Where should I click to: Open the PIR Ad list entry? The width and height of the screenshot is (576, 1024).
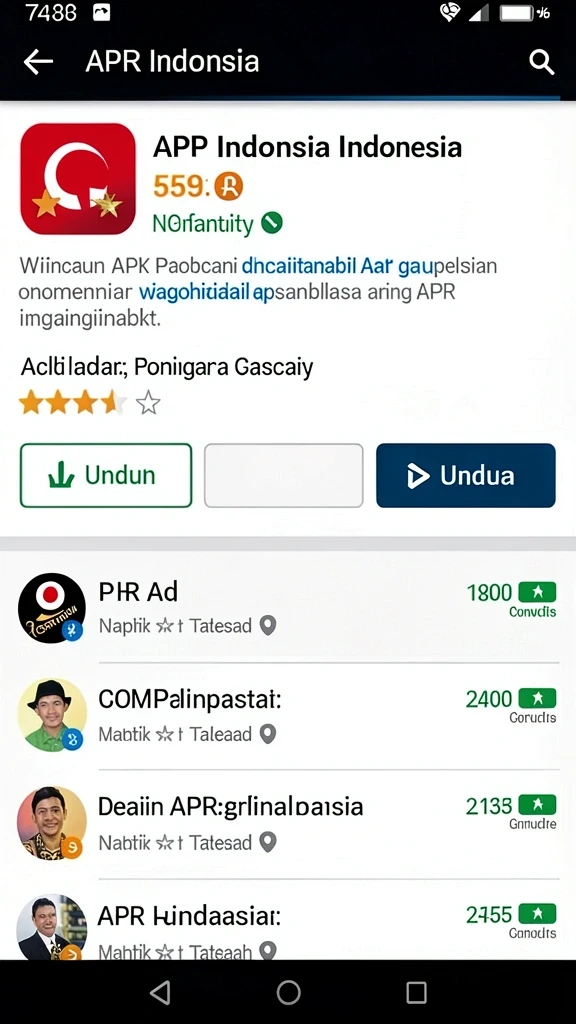pyautogui.click(x=288, y=609)
